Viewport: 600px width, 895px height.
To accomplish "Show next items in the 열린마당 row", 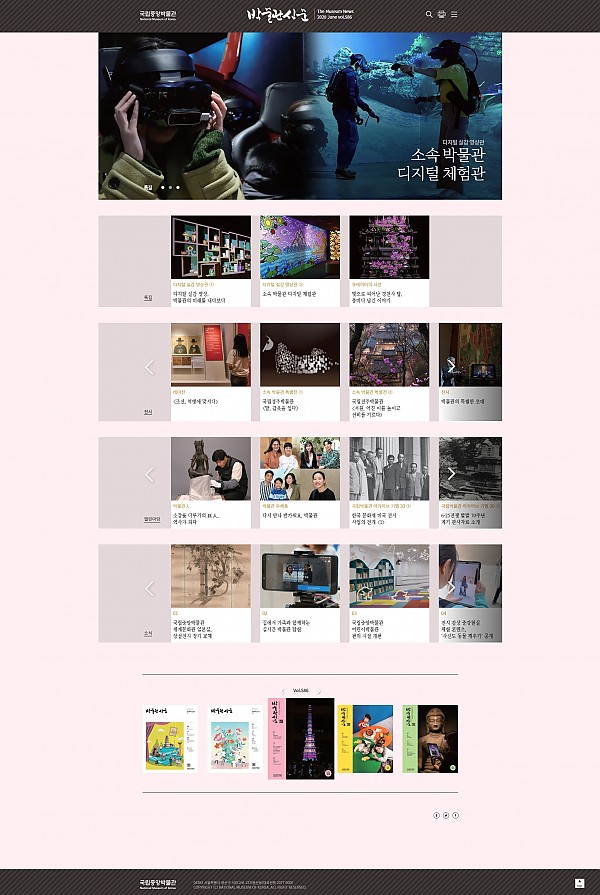I will [x=451, y=474].
